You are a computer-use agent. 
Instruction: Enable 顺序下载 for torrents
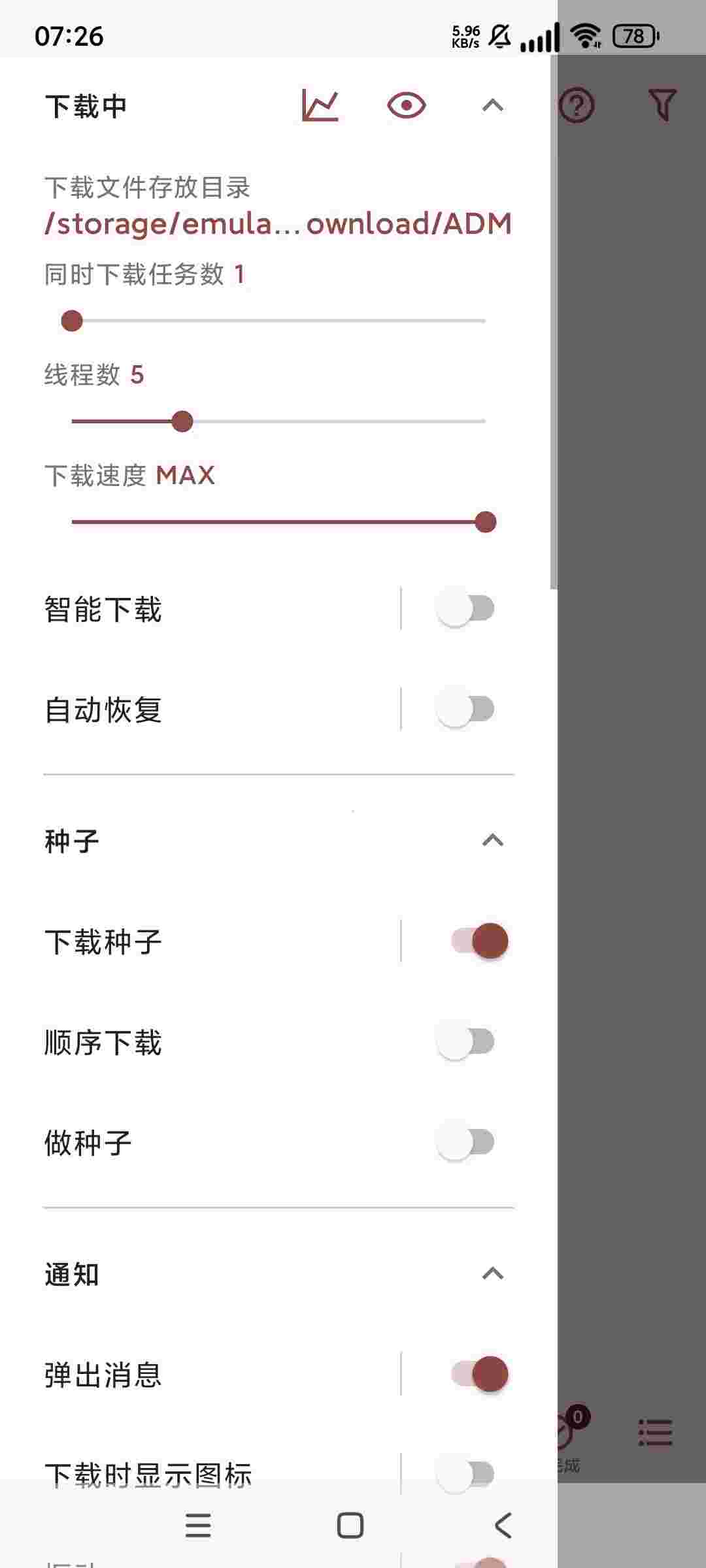click(465, 1041)
